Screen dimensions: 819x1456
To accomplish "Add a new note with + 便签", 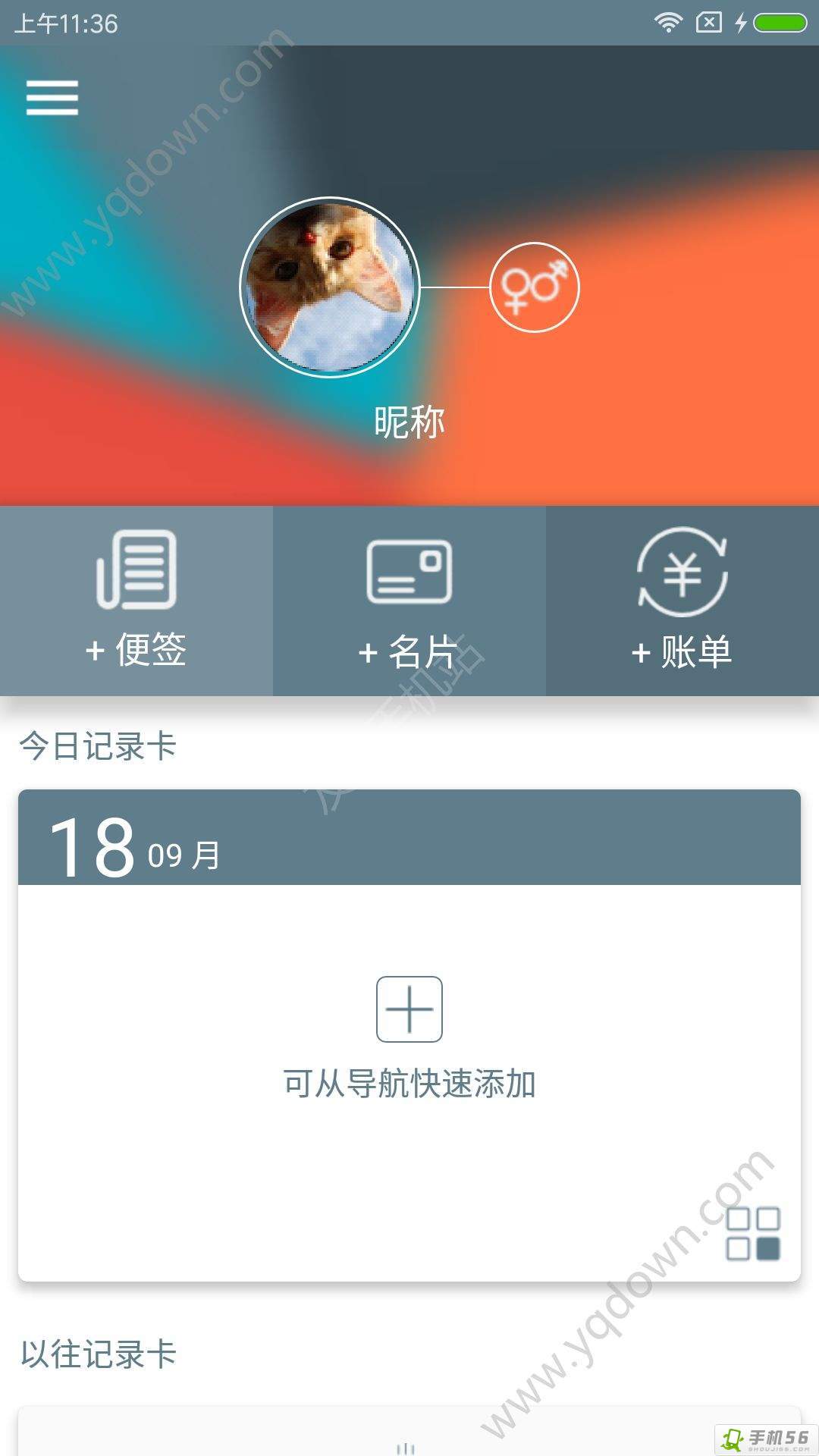I will coord(136,601).
